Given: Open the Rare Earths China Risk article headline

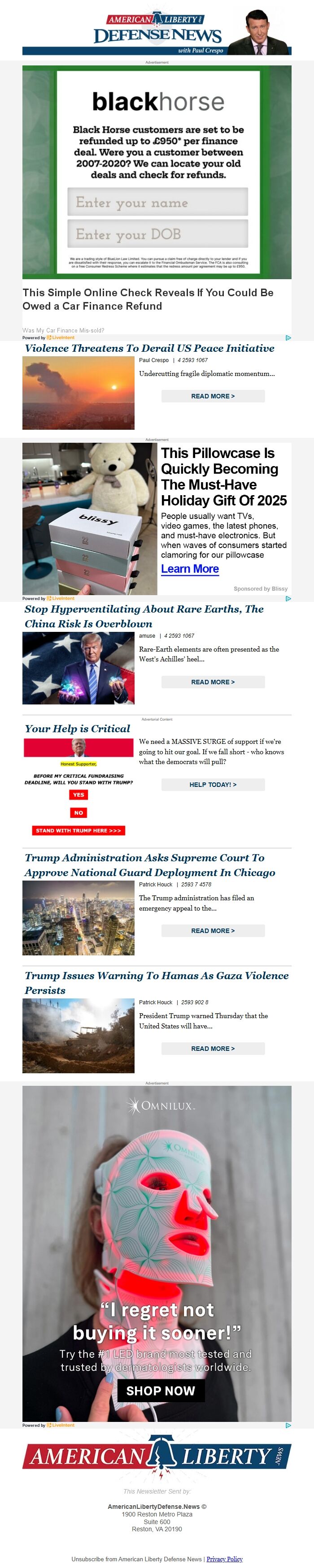Looking at the screenshot, I should pos(144,616).
